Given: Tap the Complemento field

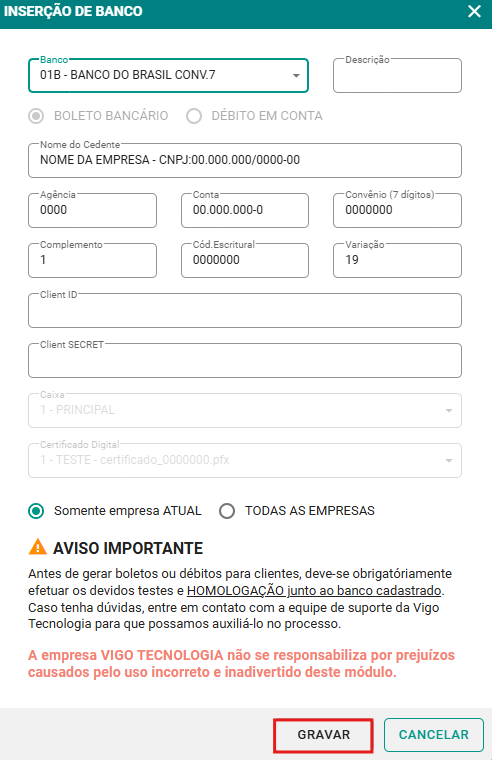Looking at the screenshot, I should [x=93, y=260].
